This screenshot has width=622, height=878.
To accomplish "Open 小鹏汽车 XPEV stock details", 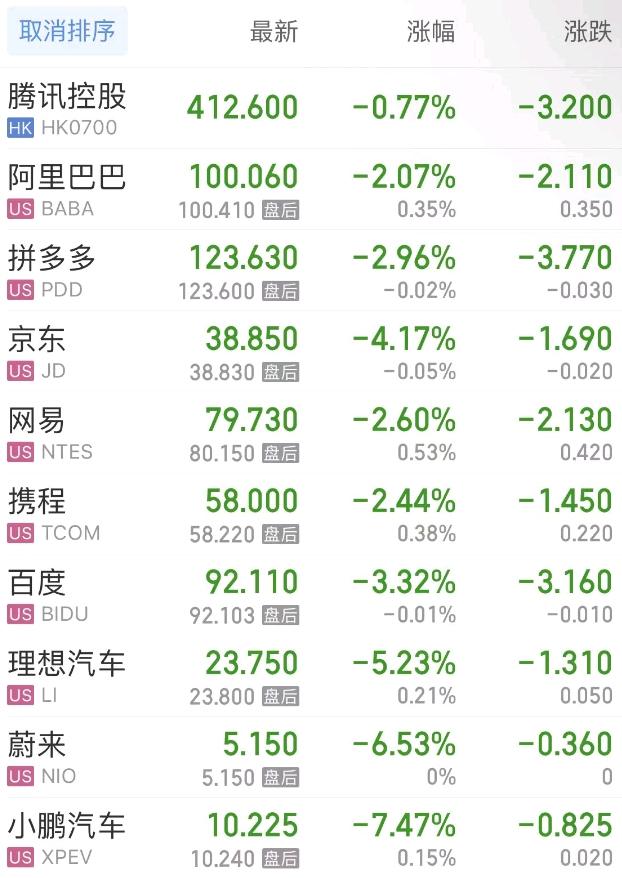I will pyautogui.click(x=68, y=838).
